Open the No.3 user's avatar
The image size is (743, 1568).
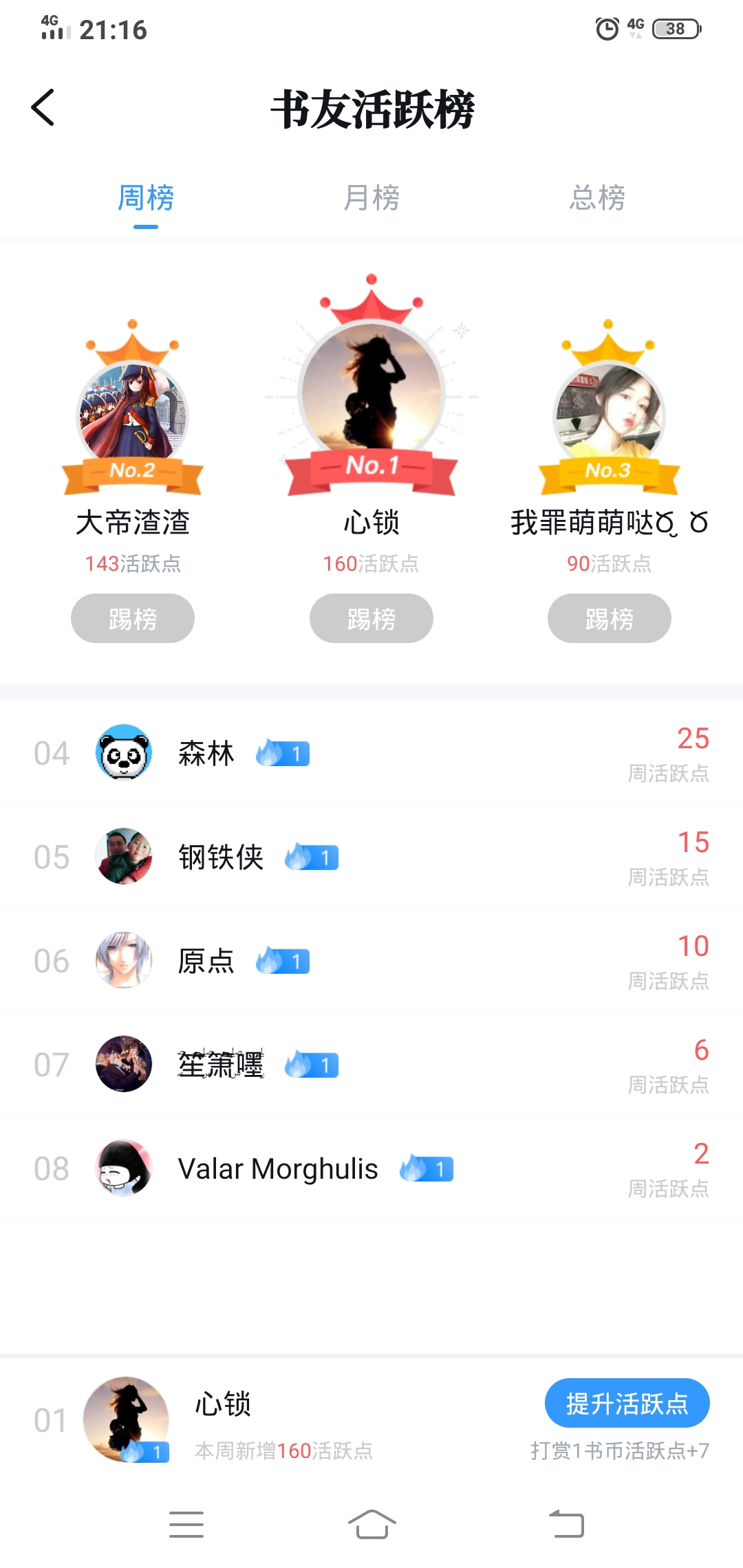[609, 413]
